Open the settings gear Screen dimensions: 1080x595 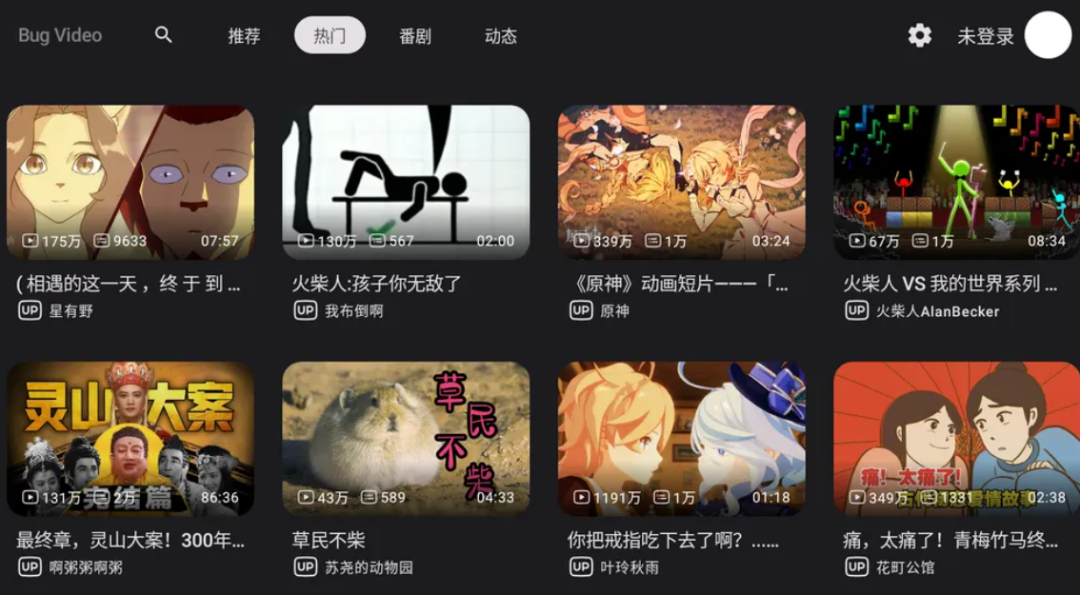pyautogui.click(x=919, y=36)
